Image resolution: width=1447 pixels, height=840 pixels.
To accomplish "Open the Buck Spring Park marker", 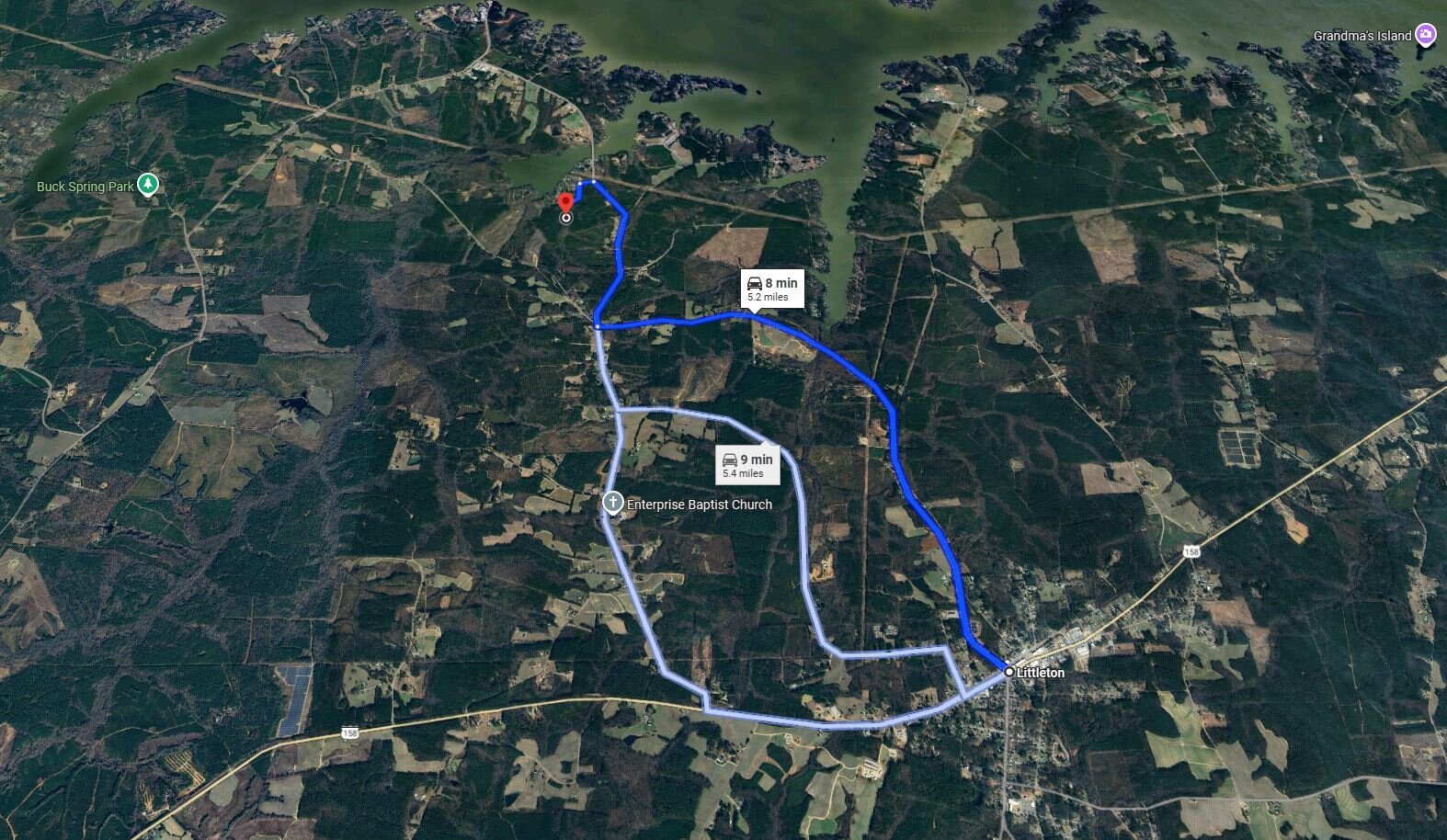I will 148,185.
